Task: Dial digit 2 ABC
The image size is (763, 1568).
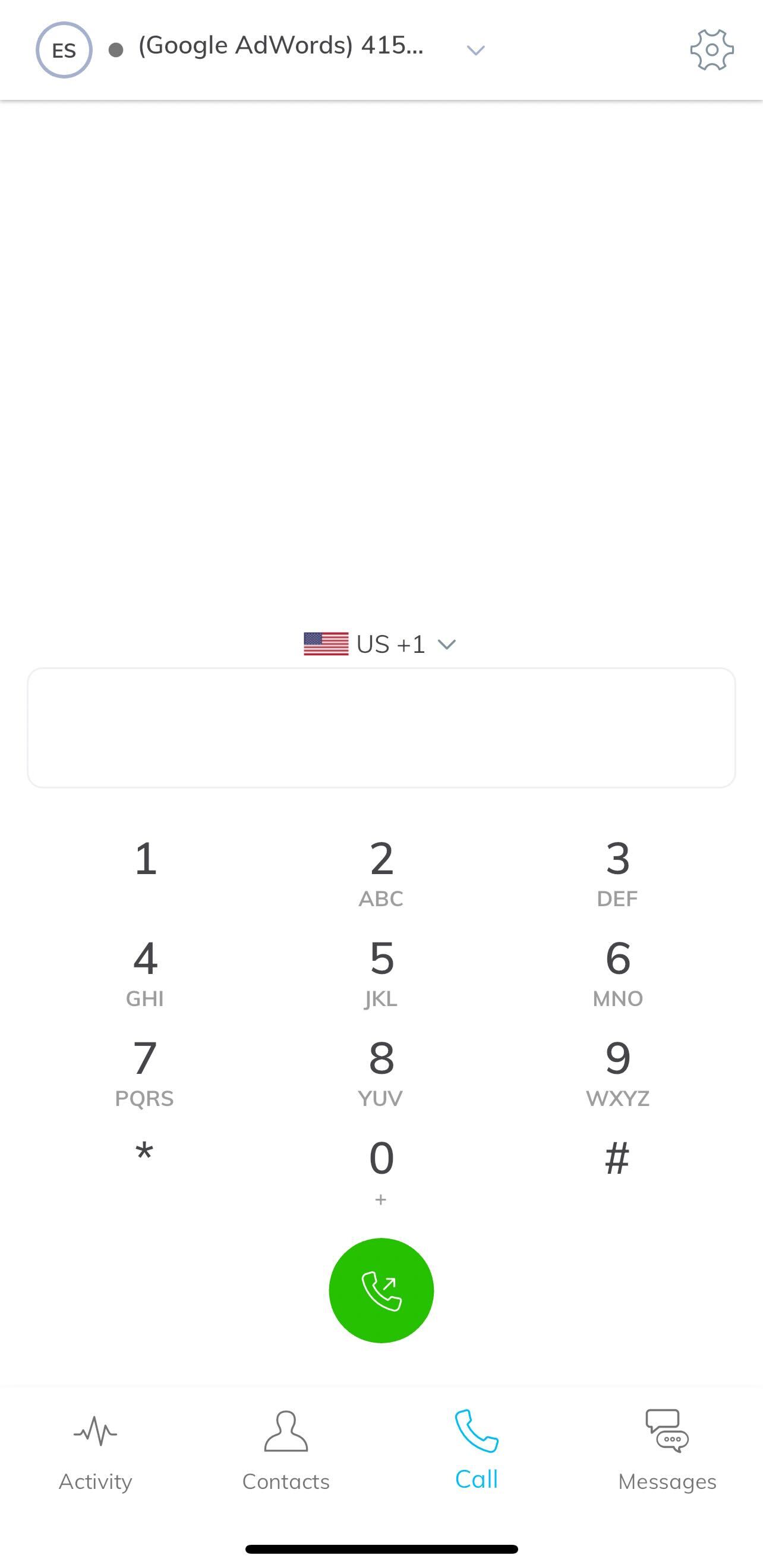Action: 381,872
